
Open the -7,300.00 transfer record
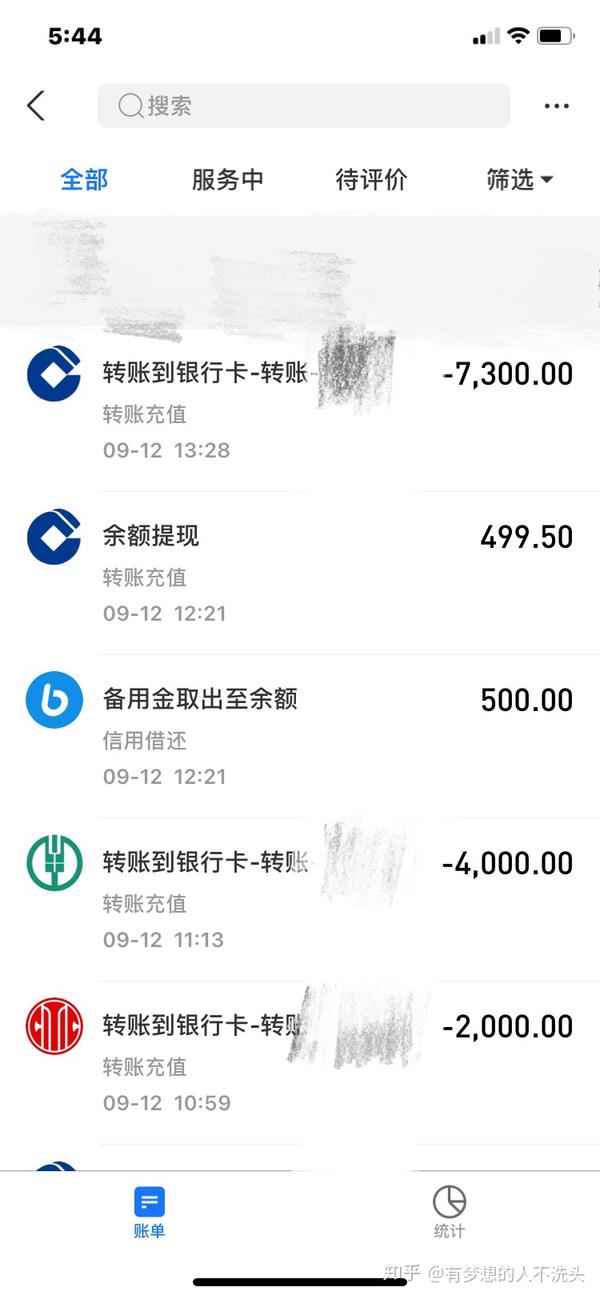300,410
